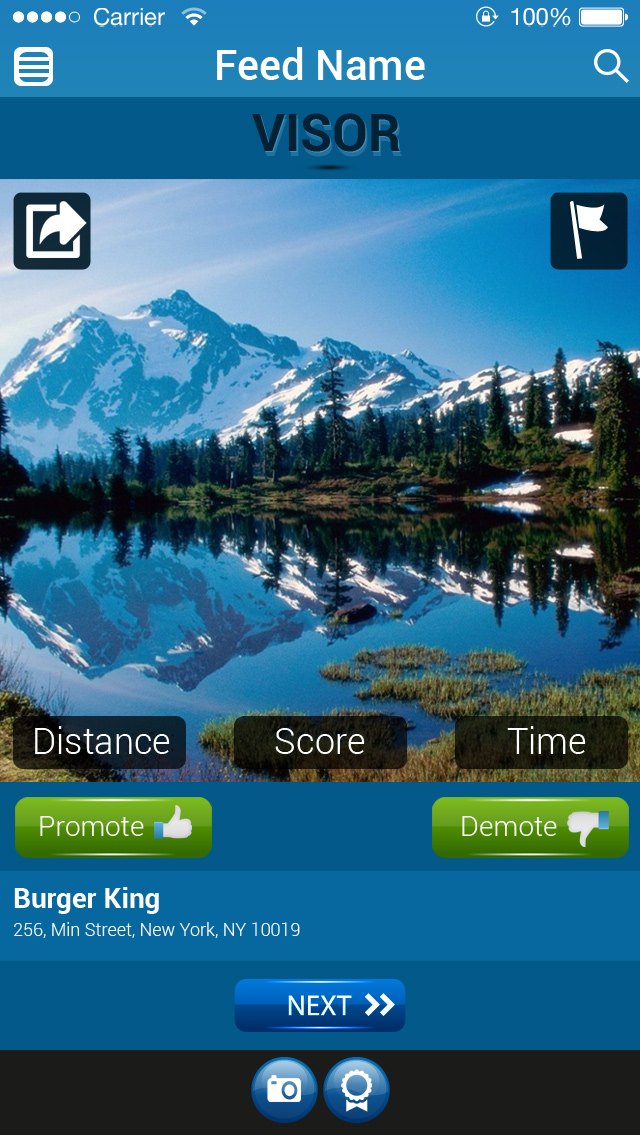Screen dimensions: 640x1135
Task: Open the hamburger menu
Action: click(x=33, y=67)
